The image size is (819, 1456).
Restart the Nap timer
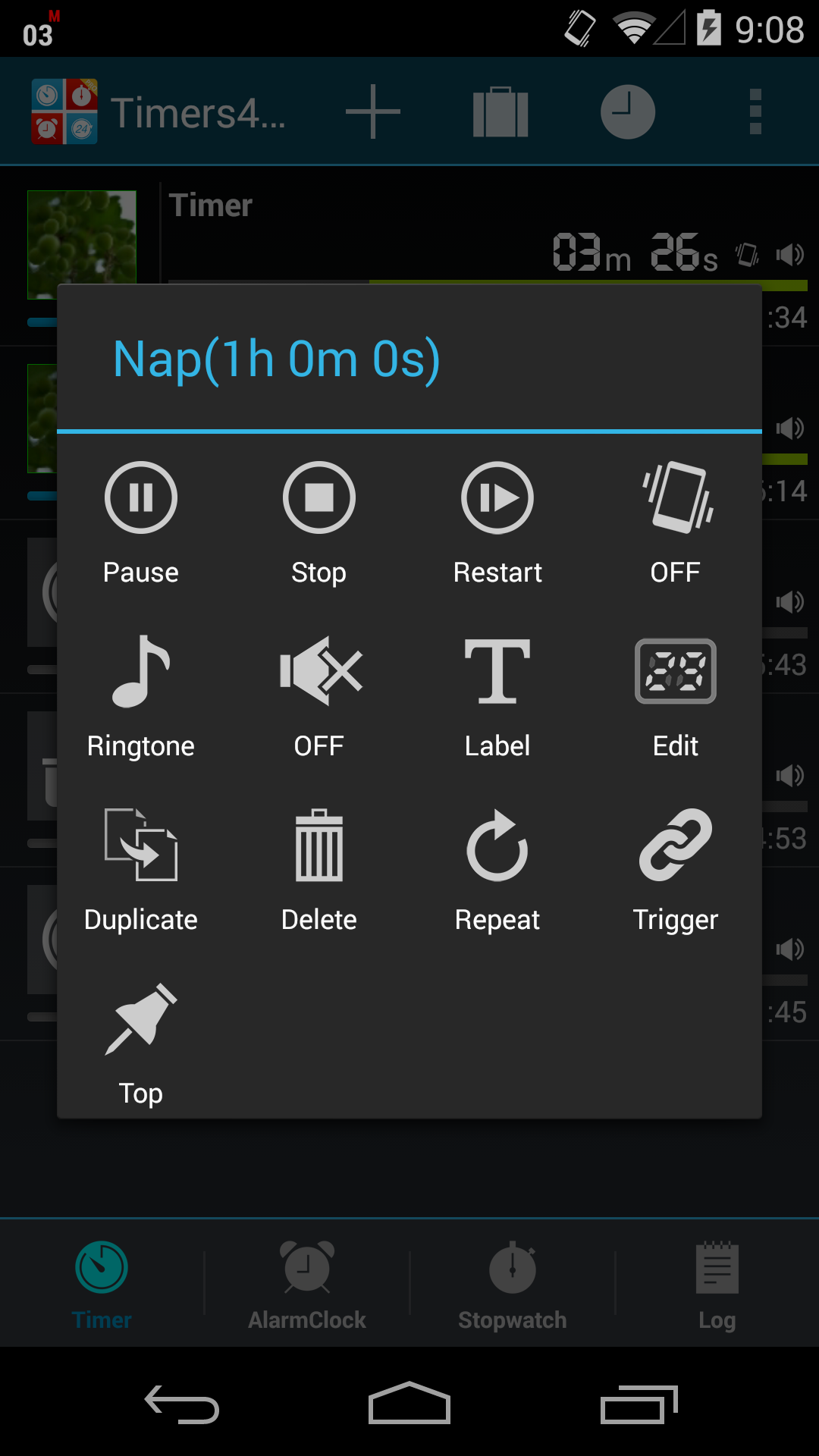coord(497,523)
